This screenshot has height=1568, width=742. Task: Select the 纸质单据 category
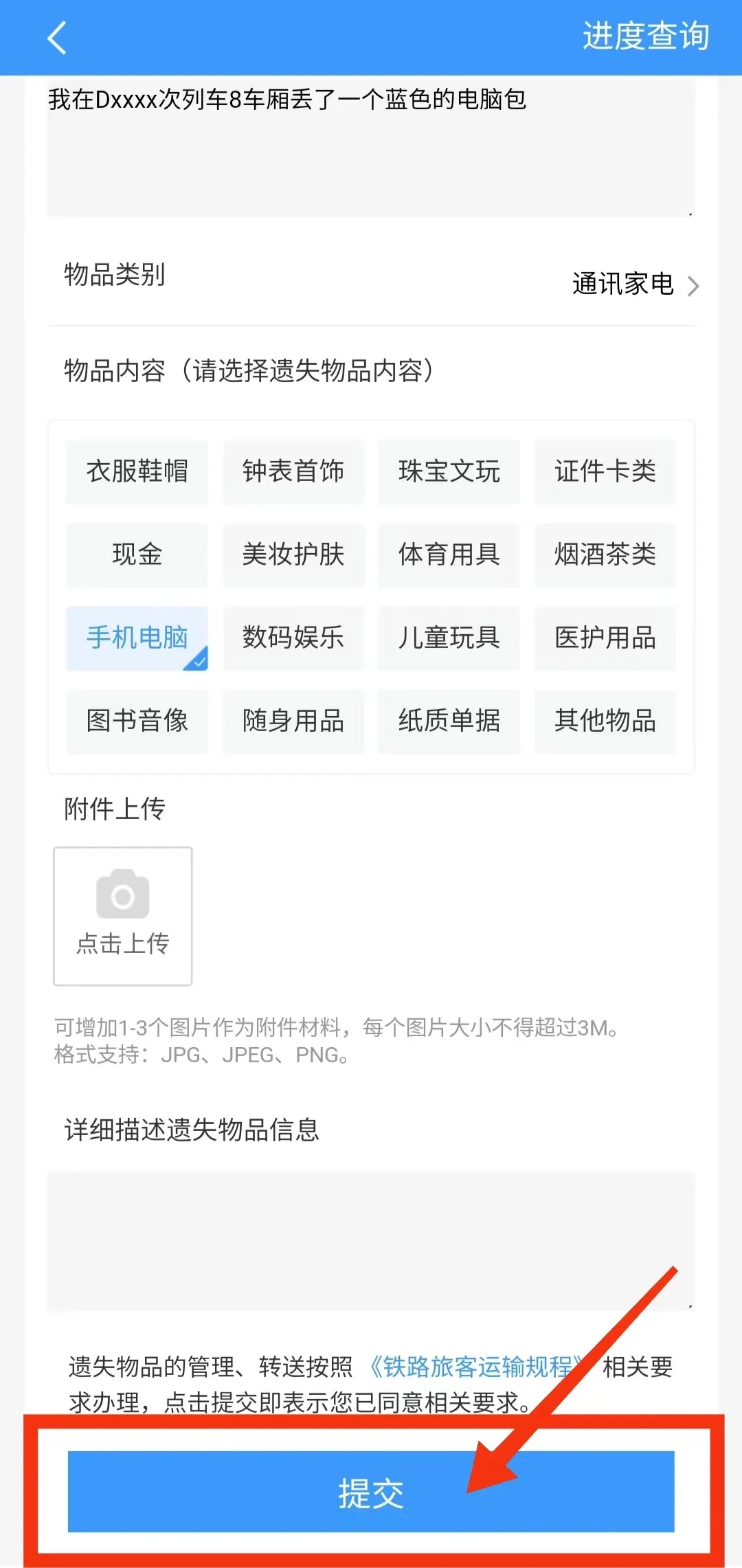tap(449, 721)
